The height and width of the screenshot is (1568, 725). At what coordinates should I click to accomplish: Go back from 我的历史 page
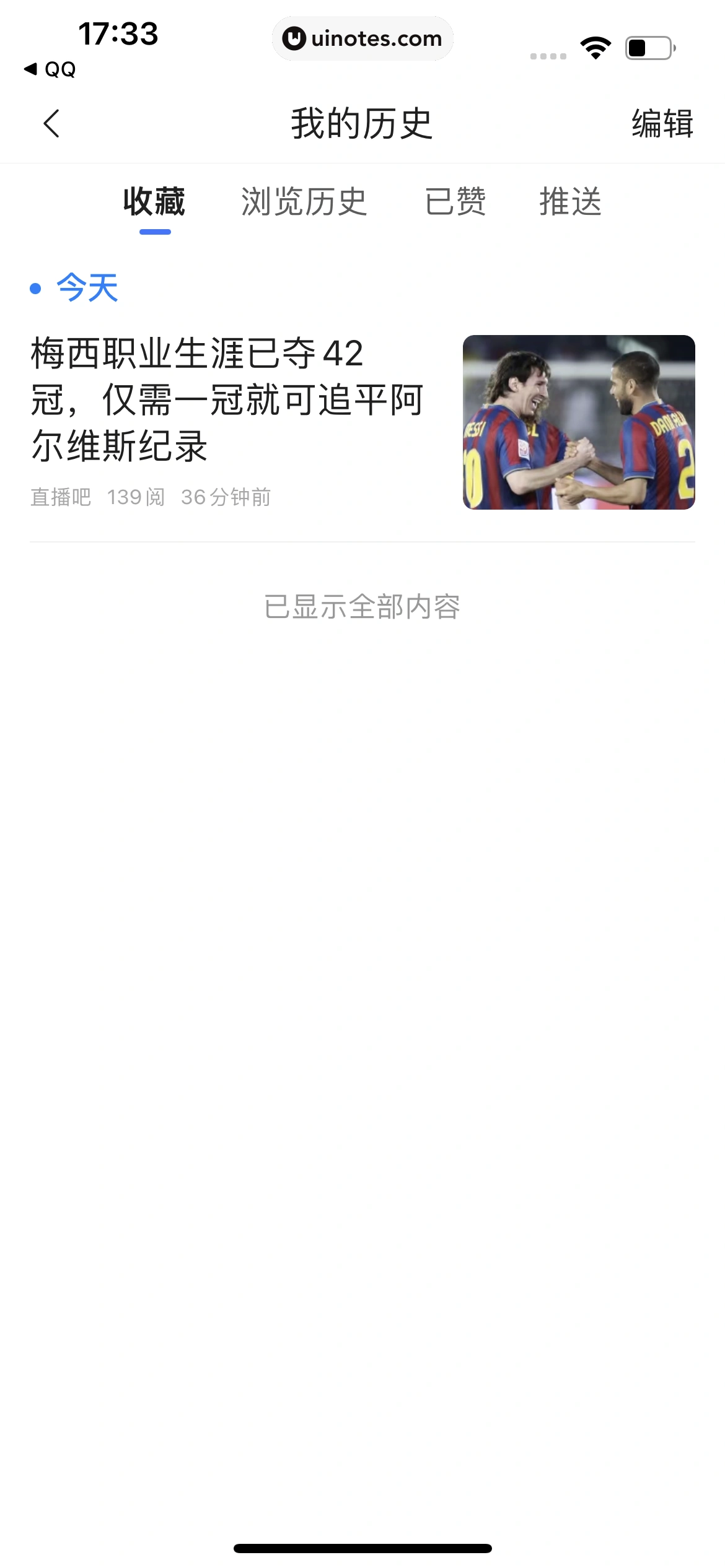pyautogui.click(x=52, y=124)
